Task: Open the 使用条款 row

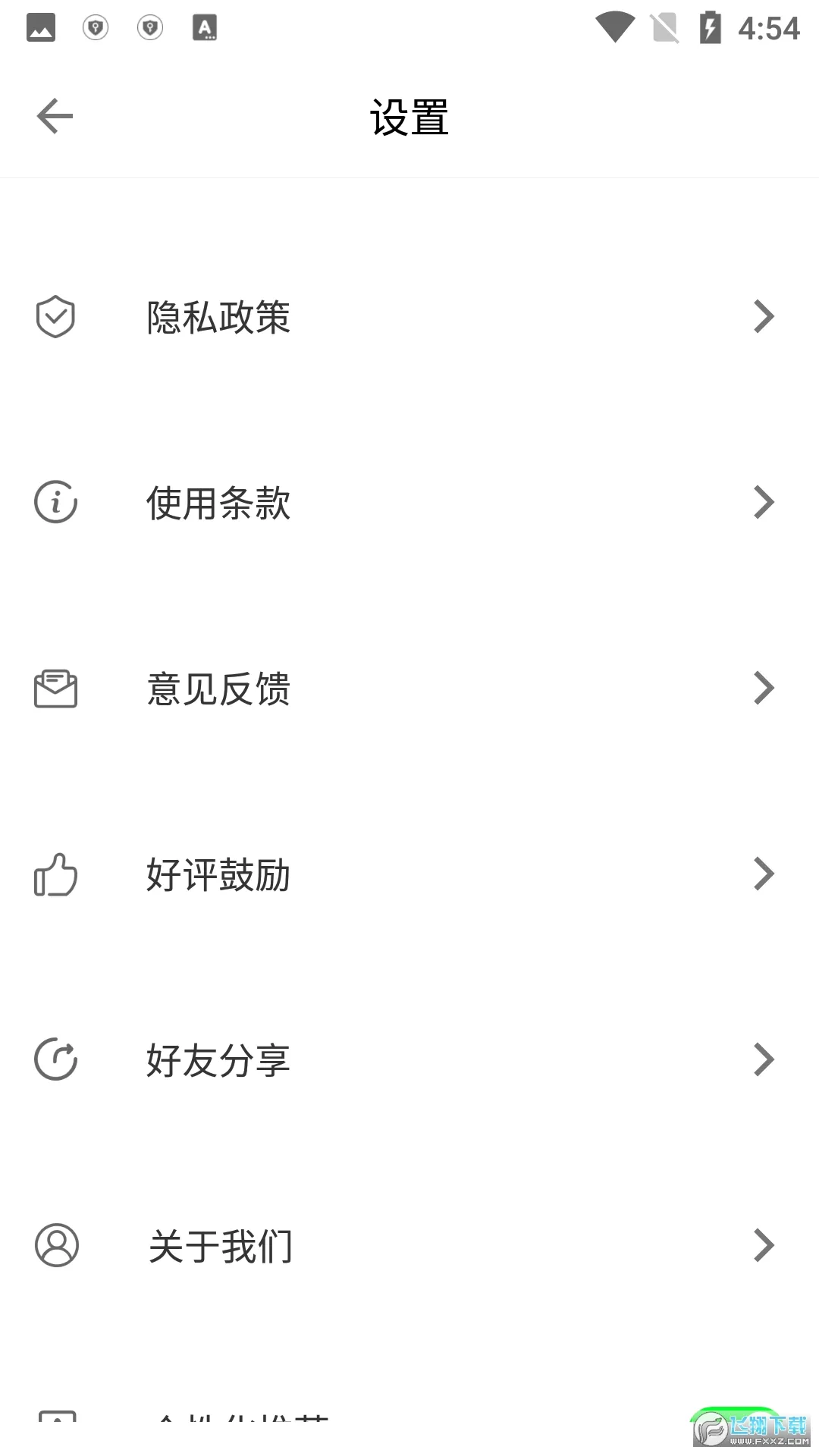Action: pyautogui.click(x=409, y=503)
